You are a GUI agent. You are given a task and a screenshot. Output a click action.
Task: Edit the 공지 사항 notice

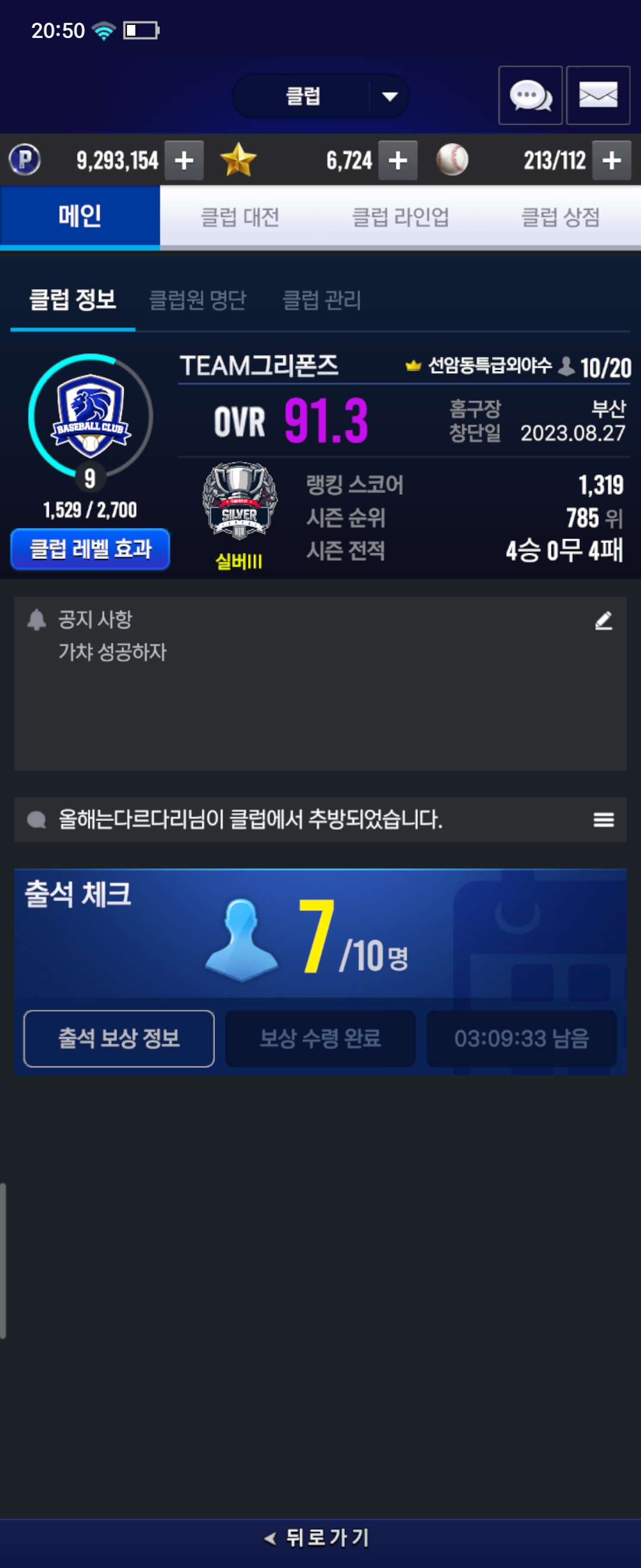(603, 621)
